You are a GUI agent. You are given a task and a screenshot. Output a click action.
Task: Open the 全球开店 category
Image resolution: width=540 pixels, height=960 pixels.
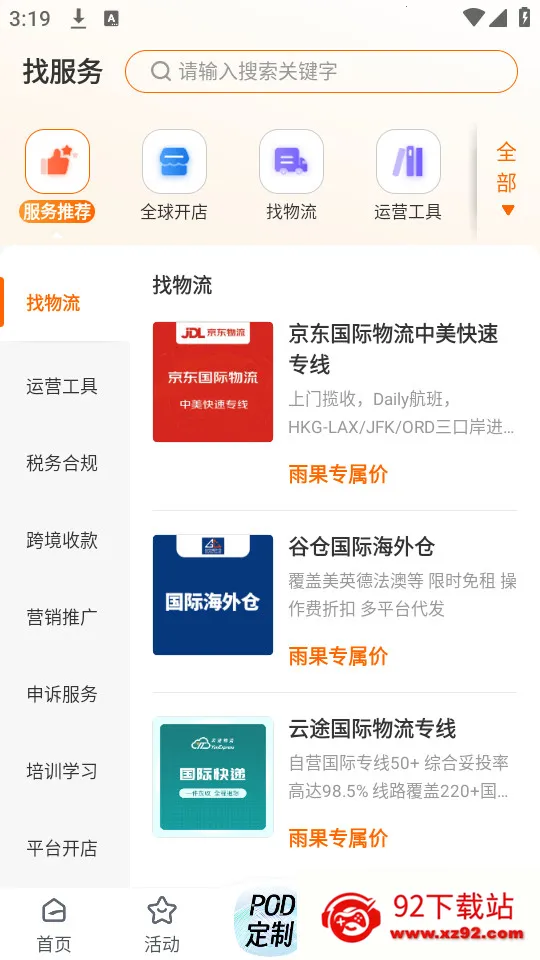click(174, 176)
